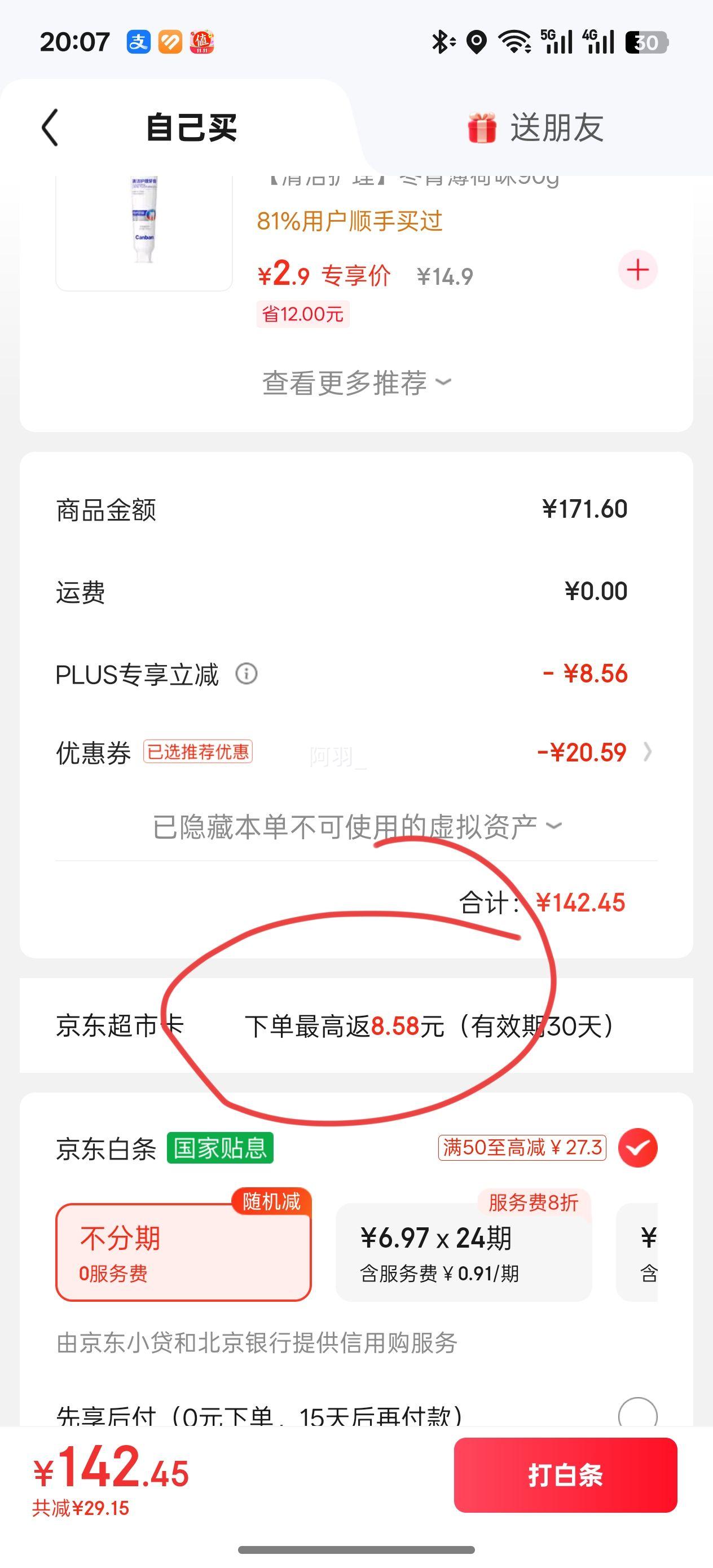This screenshot has height=1568, width=713.
Task: Deselect the 京东白条 payment checkmark
Action: pyautogui.click(x=639, y=1148)
